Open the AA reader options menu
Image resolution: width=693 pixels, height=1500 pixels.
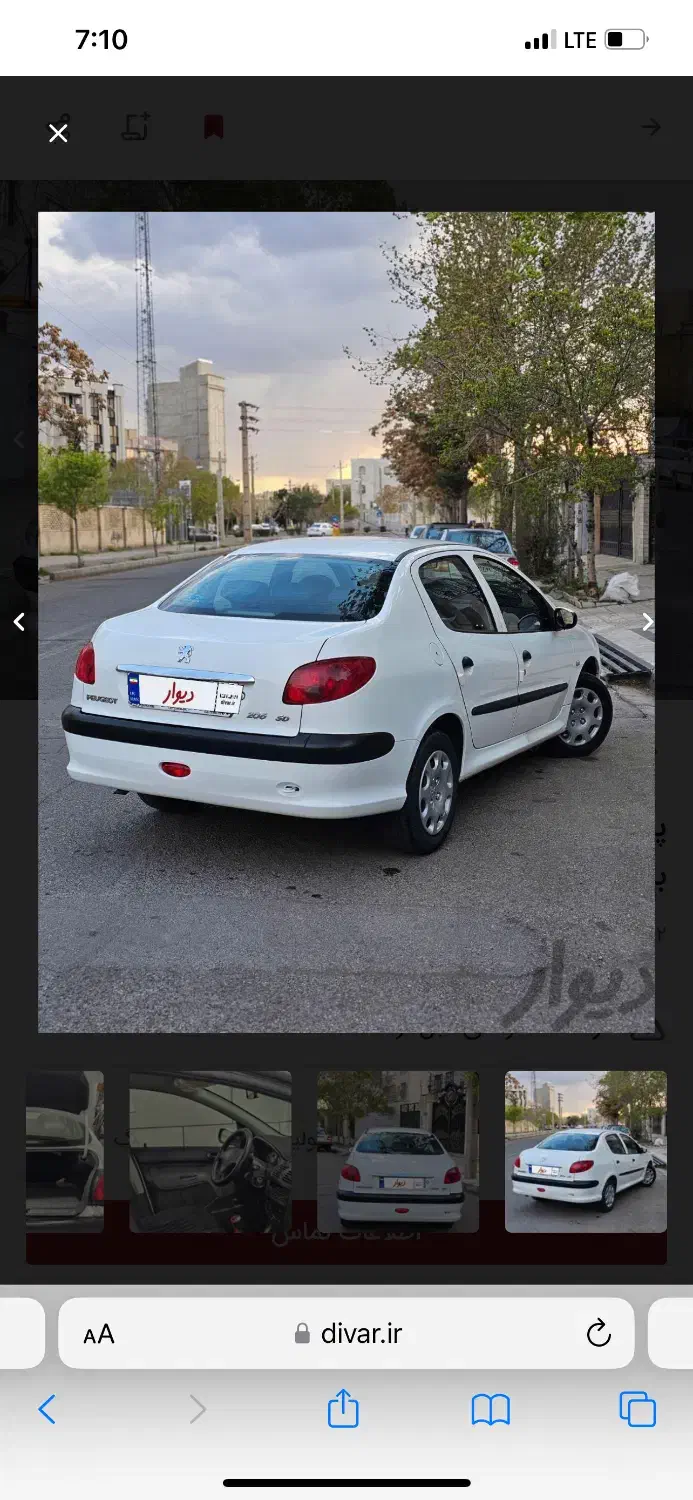pos(99,1334)
